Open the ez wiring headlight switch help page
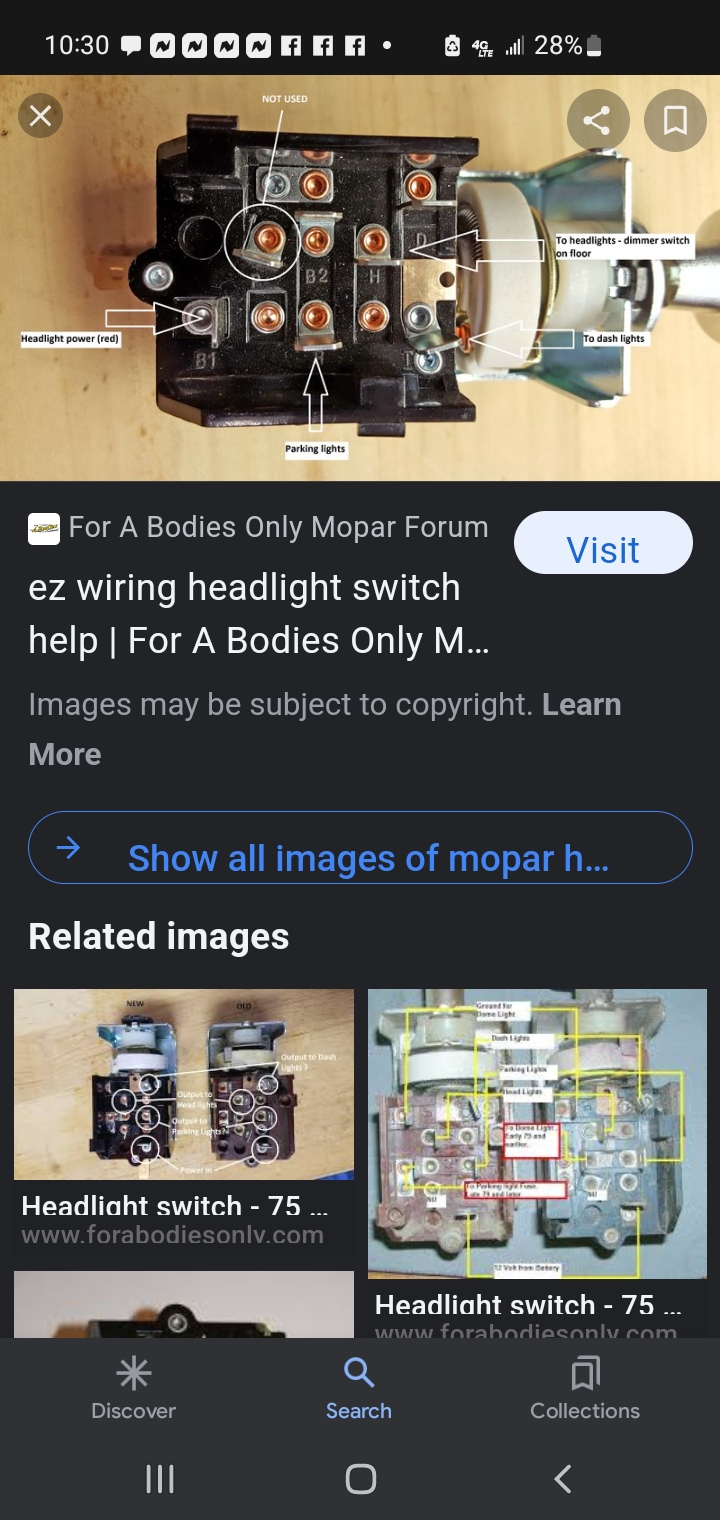The width and height of the screenshot is (720, 1520). tap(258, 614)
